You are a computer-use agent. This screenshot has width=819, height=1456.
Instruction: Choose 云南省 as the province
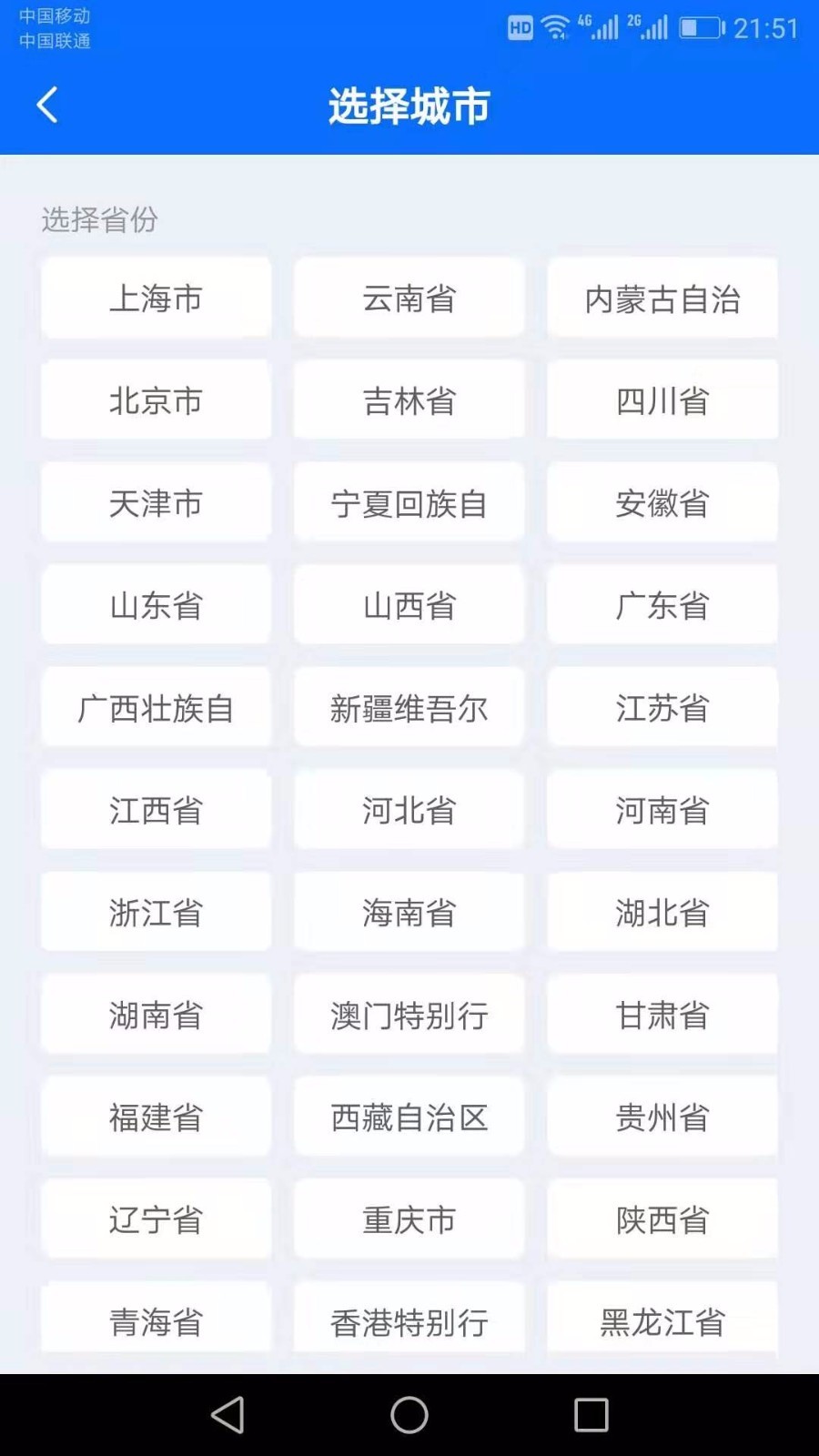(x=409, y=298)
